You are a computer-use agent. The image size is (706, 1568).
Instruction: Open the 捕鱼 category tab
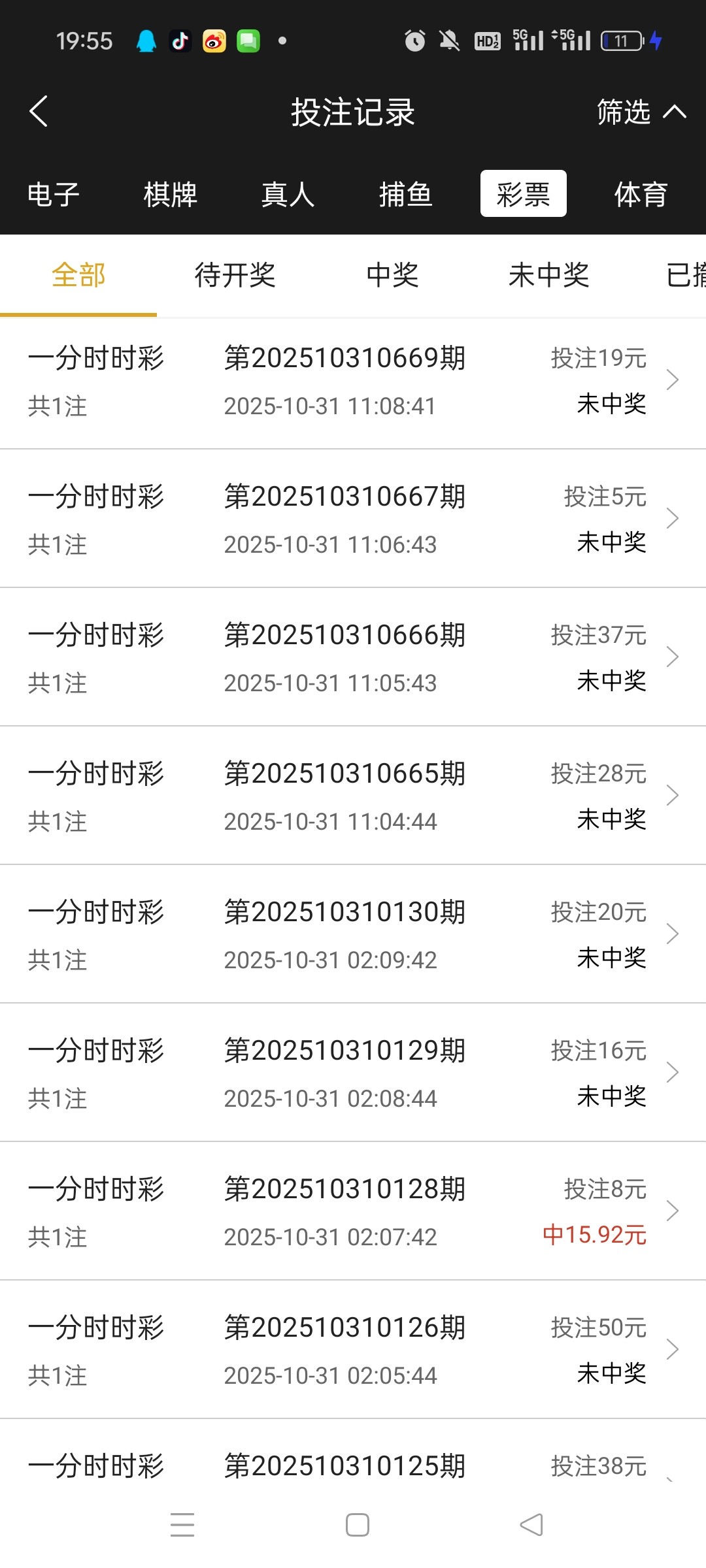click(406, 194)
